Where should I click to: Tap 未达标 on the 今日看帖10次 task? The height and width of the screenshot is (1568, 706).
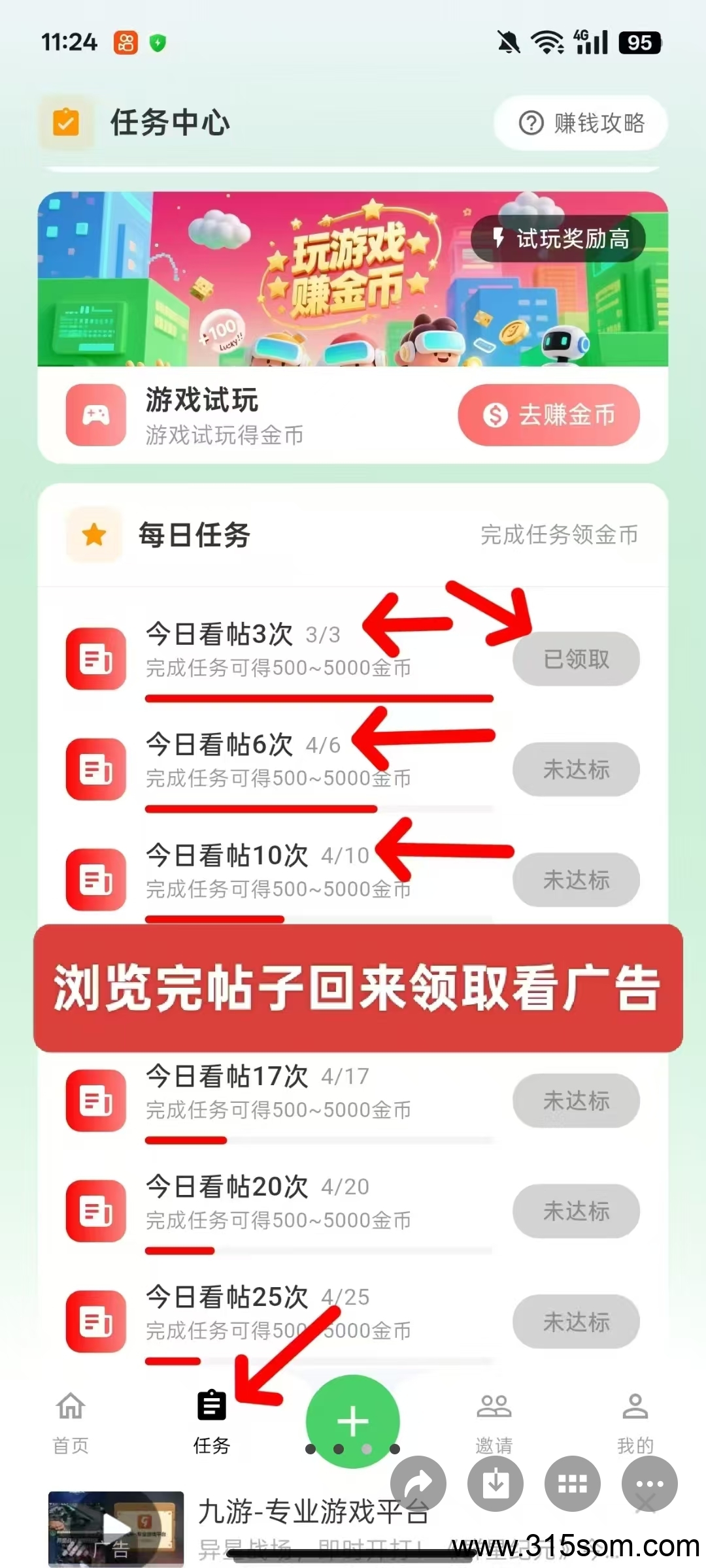576,879
